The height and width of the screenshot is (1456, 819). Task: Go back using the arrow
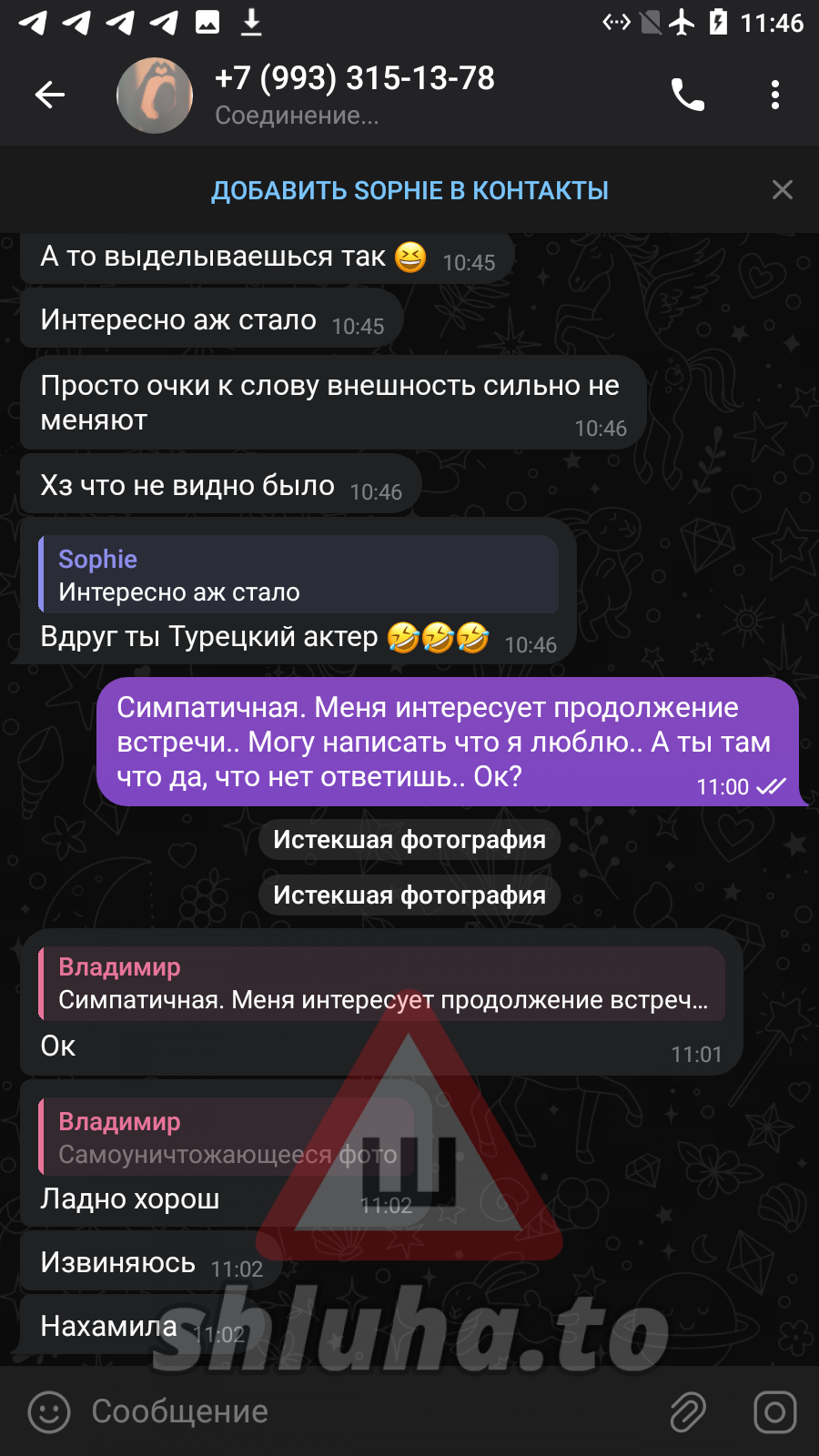50,95
